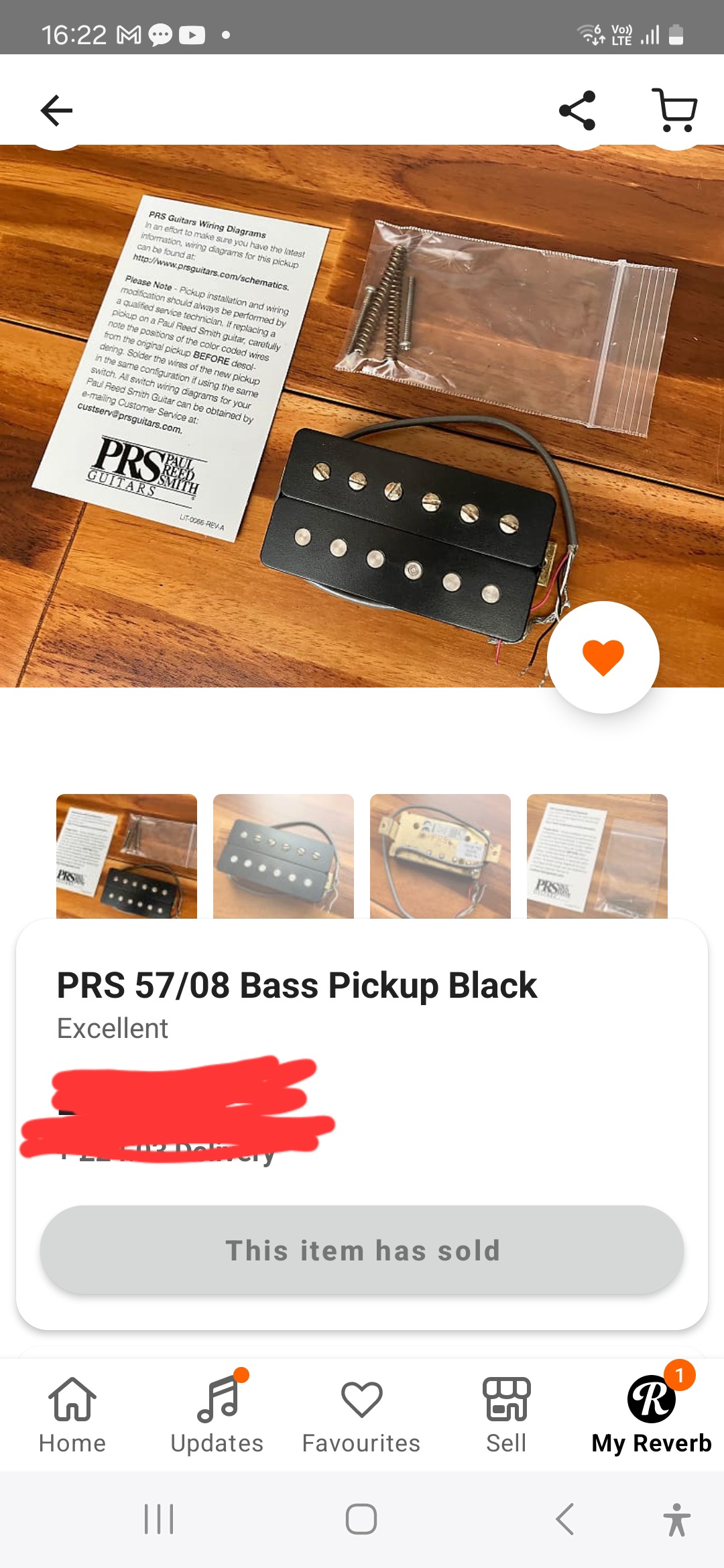This screenshot has width=724, height=1568.
Task: Open the My Reverb tab
Action: coord(652,1414)
